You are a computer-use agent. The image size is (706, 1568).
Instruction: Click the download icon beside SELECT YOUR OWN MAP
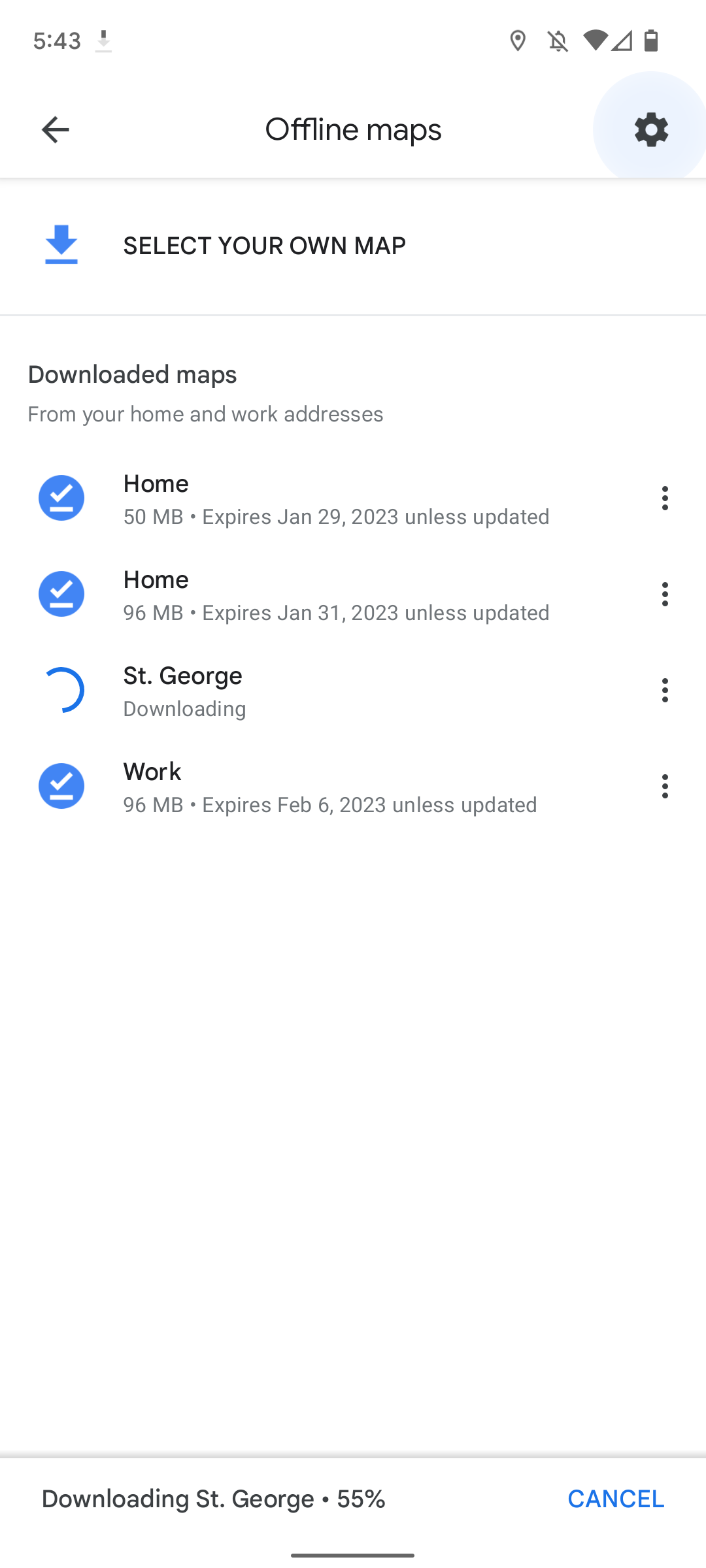61,246
